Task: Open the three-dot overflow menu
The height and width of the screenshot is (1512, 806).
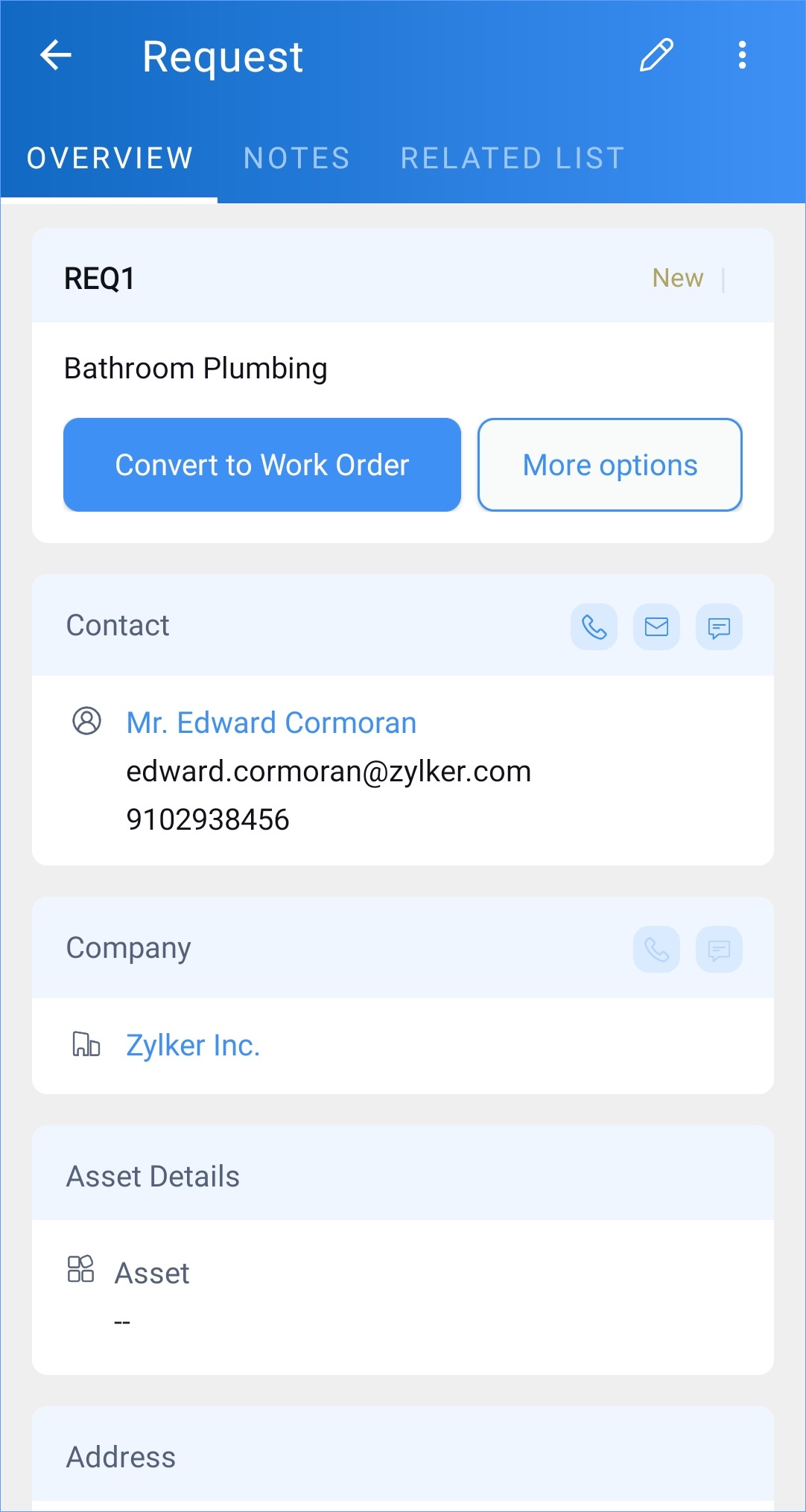Action: pos(742,56)
